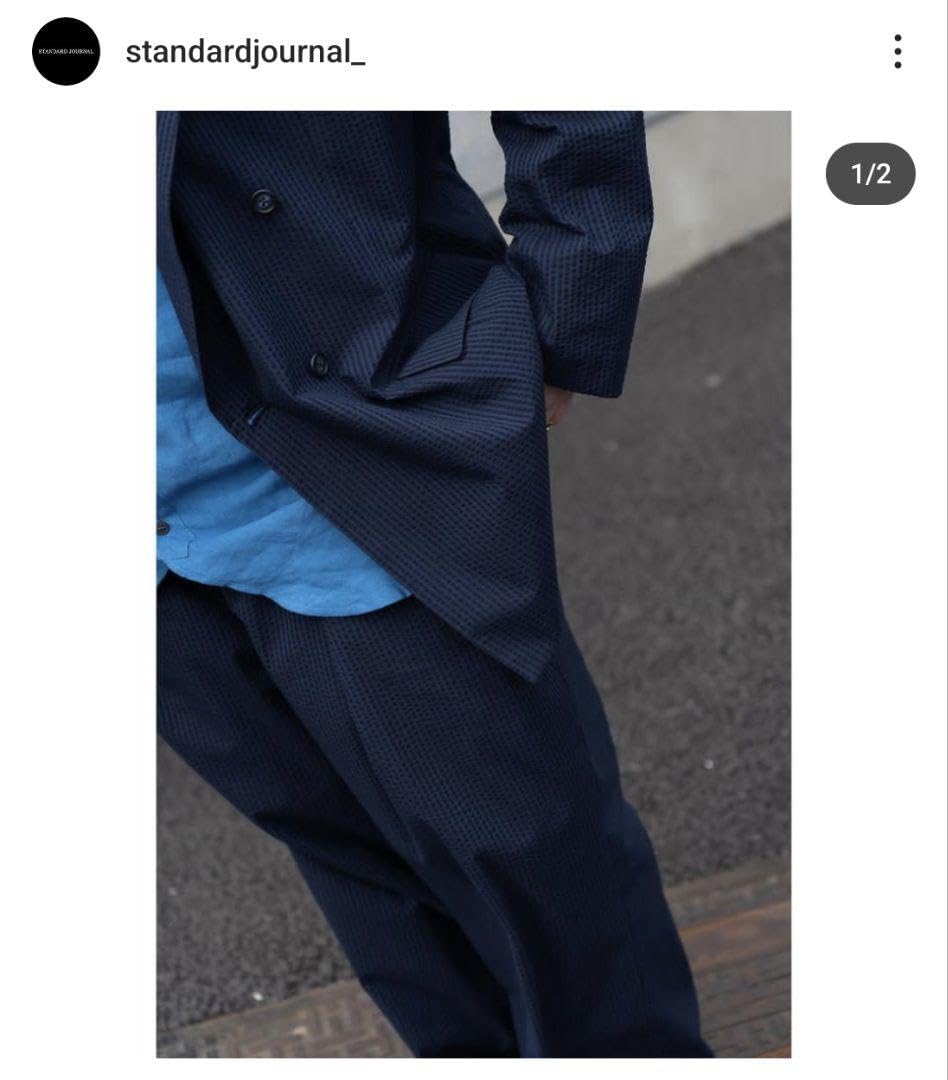
Task: Open the standardjournal_ profile username
Action: [x=245, y=52]
